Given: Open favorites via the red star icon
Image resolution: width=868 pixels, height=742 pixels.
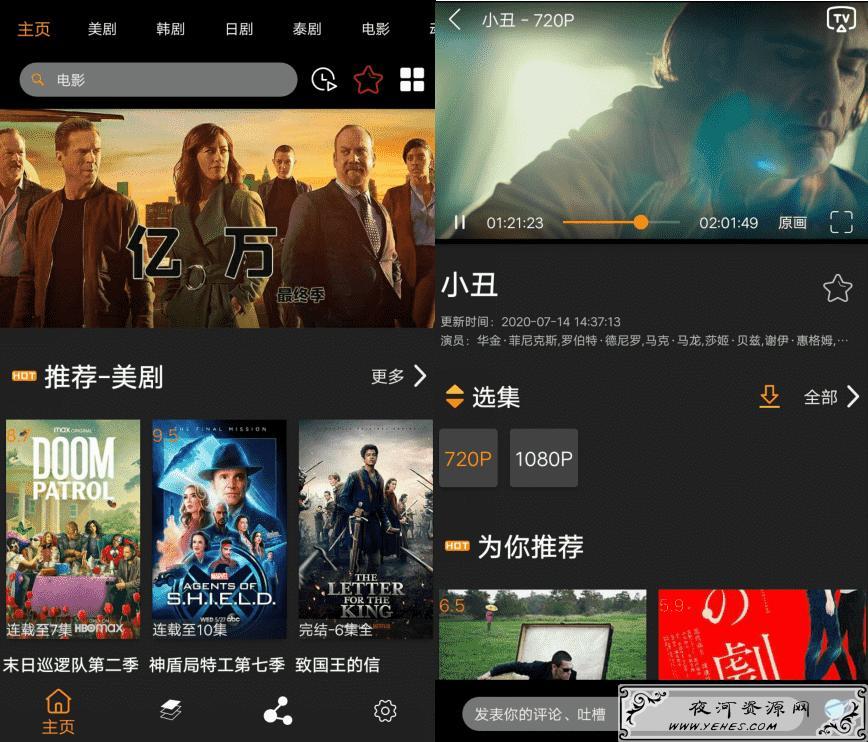Looking at the screenshot, I should 368,80.
